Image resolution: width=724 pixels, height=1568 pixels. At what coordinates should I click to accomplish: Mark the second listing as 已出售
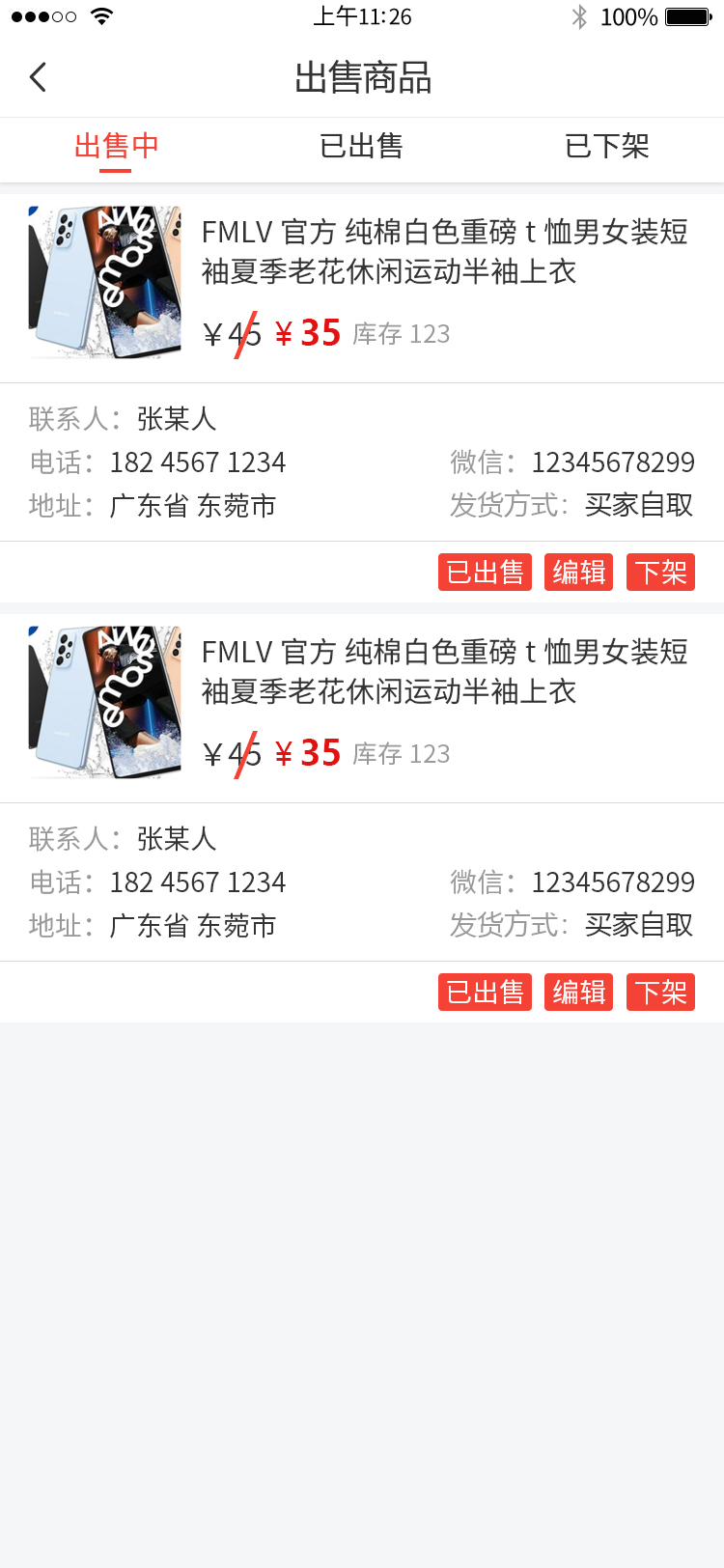click(x=485, y=993)
